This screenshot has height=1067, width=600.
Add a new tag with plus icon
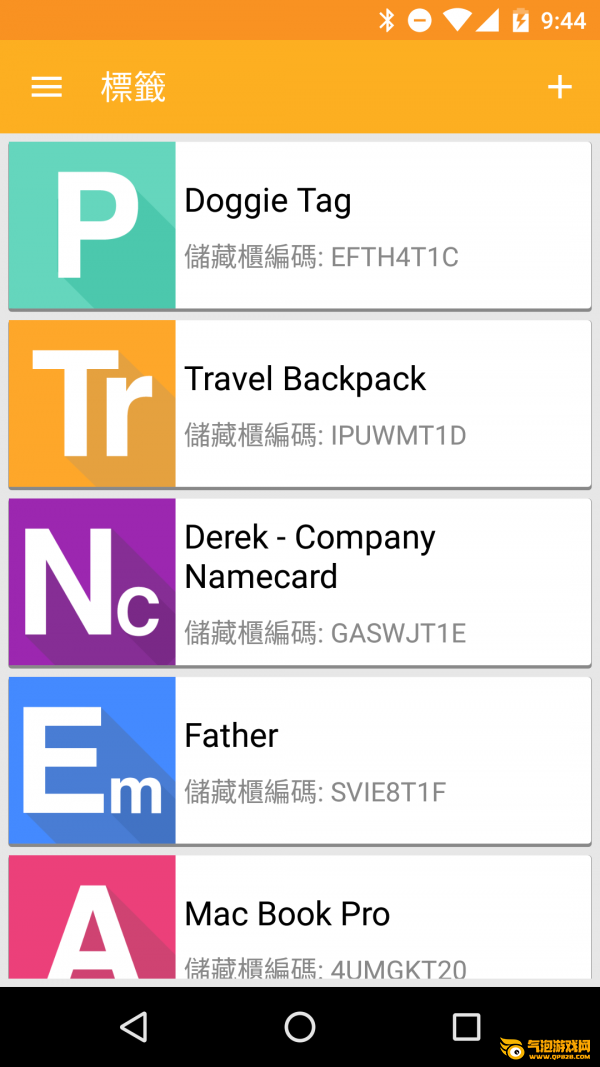point(559,87)
